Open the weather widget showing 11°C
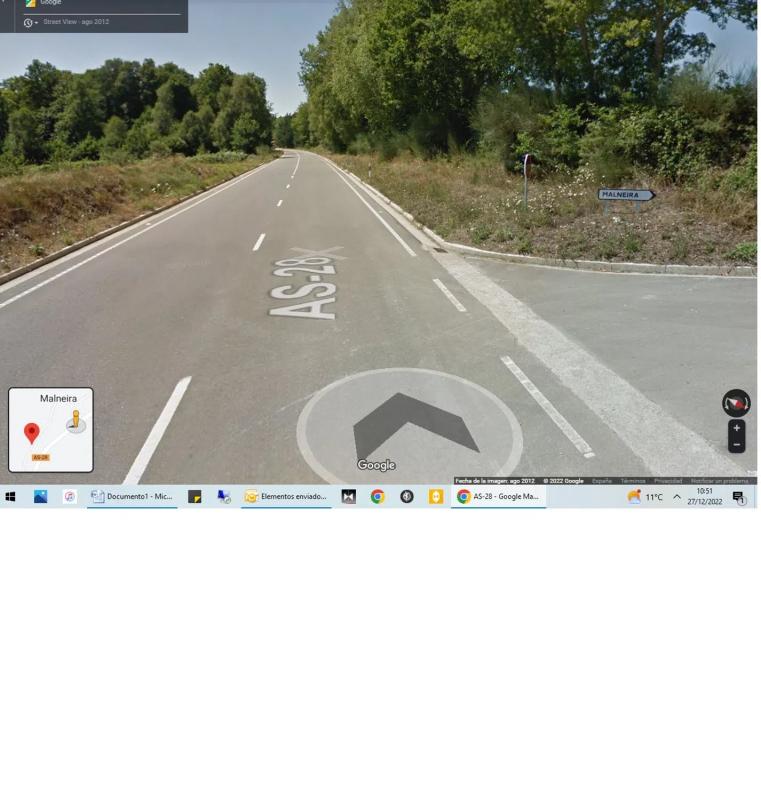The height and width of the screenshot is (800, 761). pos(645,497)
